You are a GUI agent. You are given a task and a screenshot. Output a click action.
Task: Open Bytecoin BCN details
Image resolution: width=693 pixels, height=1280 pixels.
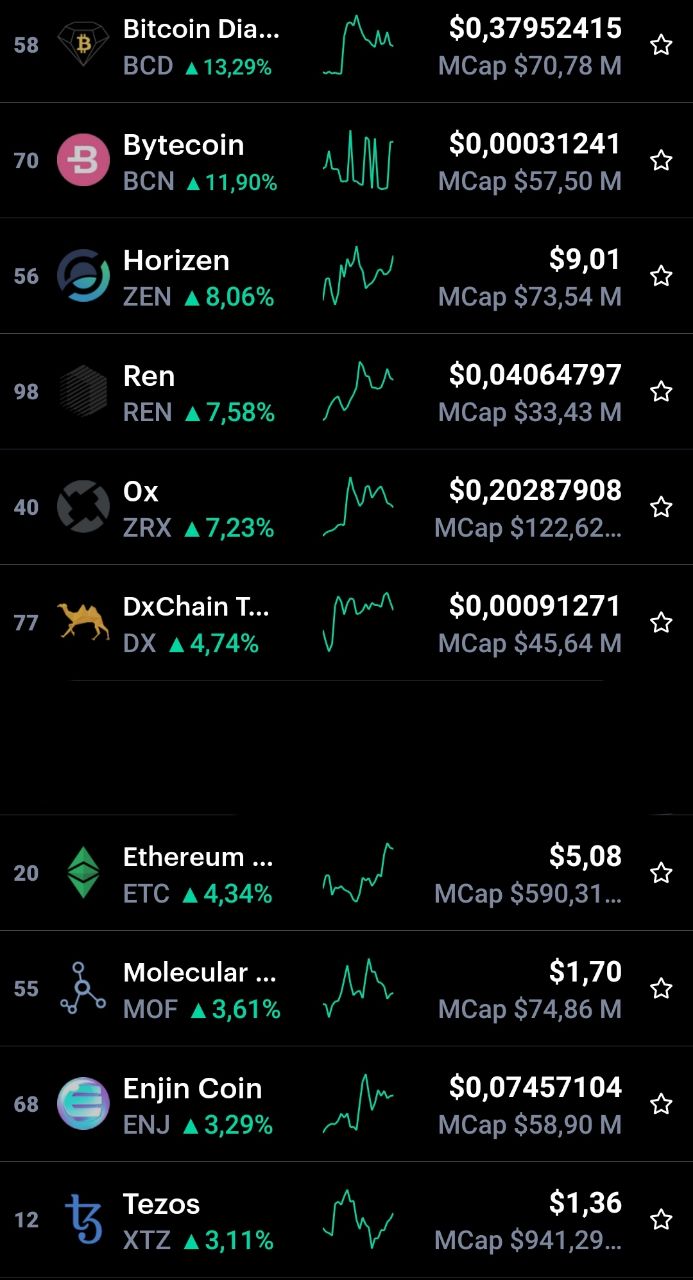pos(346,160)
